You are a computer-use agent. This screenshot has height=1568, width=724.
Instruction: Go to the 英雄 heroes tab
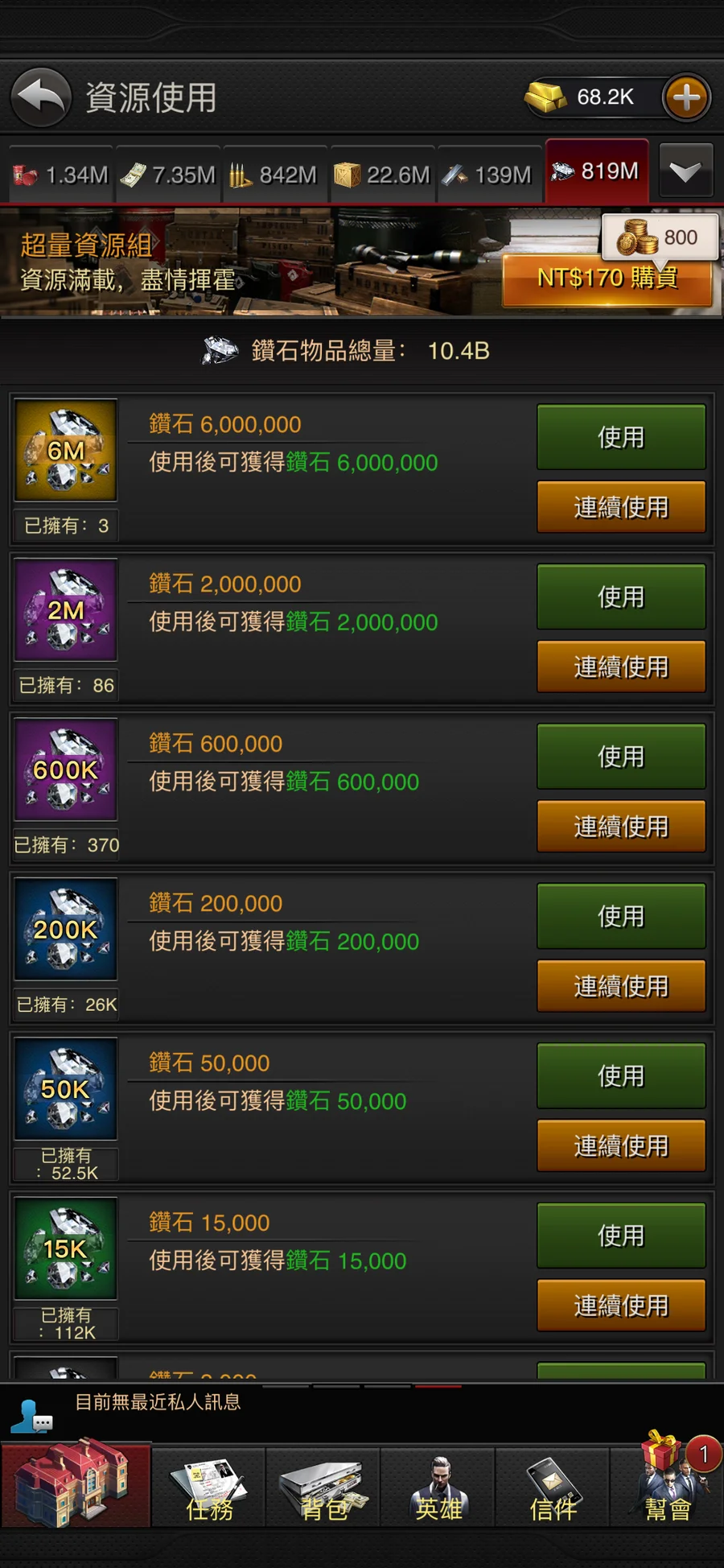pyautogui.click(x=438, y=1488)
